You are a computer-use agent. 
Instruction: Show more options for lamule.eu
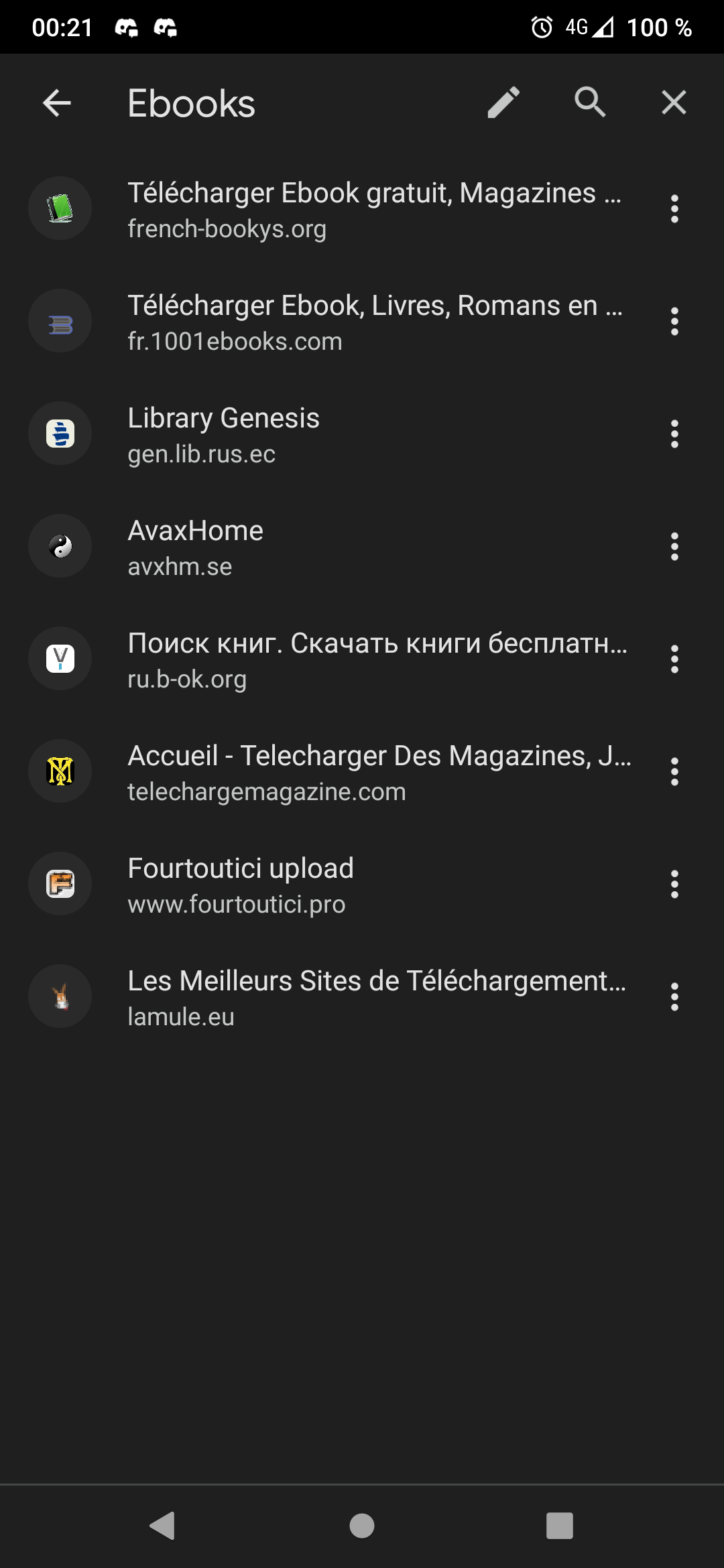674,997
